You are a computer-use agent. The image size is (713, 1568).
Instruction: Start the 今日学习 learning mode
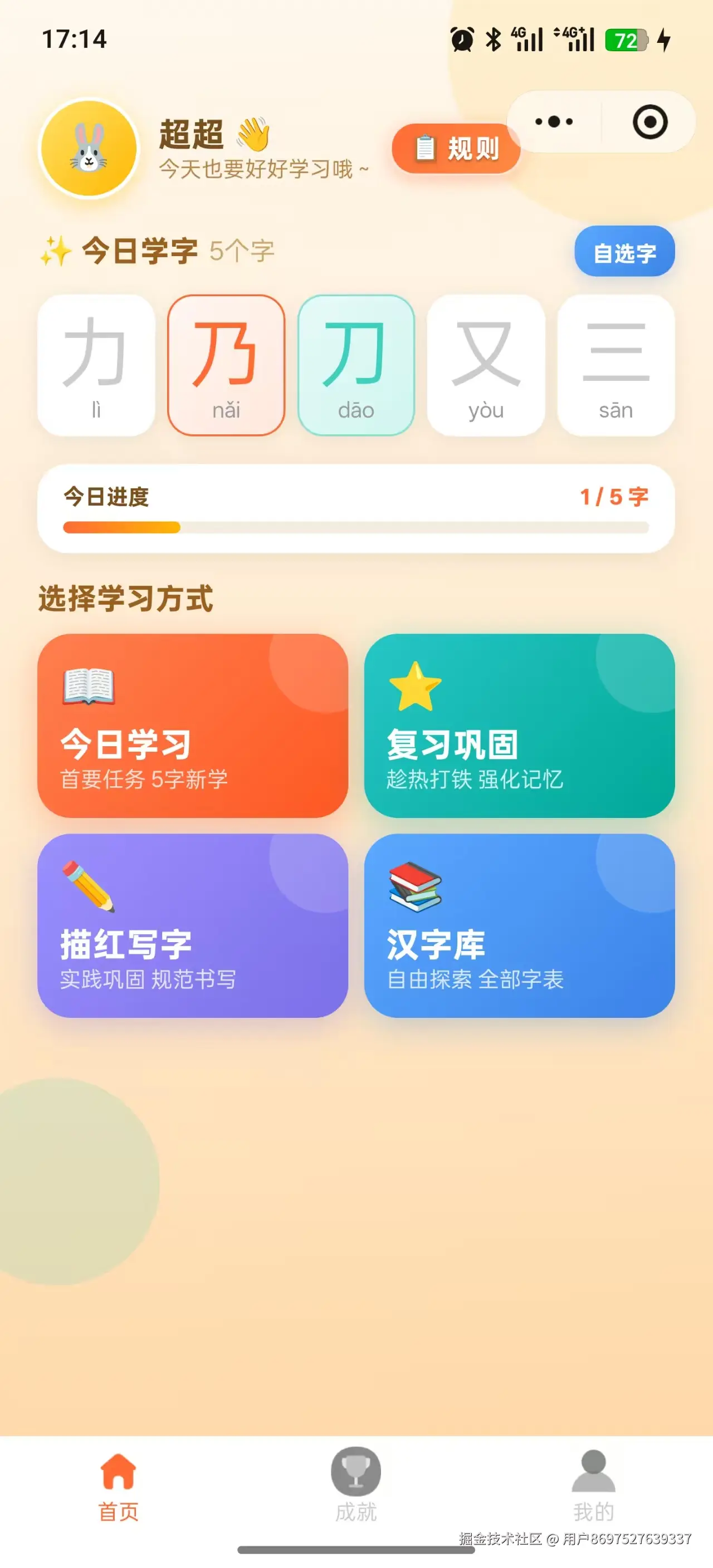192,726
